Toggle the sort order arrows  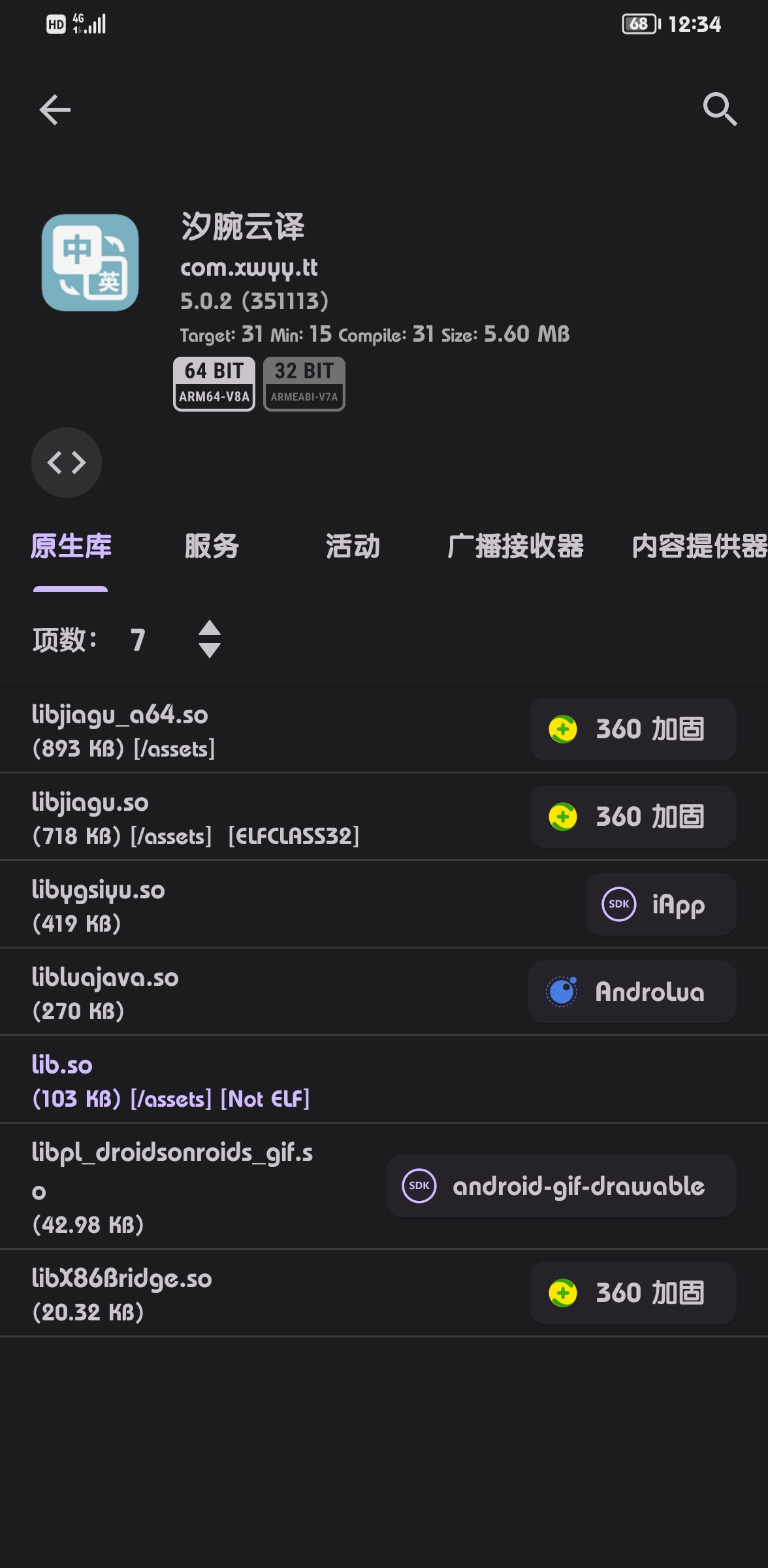point(209,639)
